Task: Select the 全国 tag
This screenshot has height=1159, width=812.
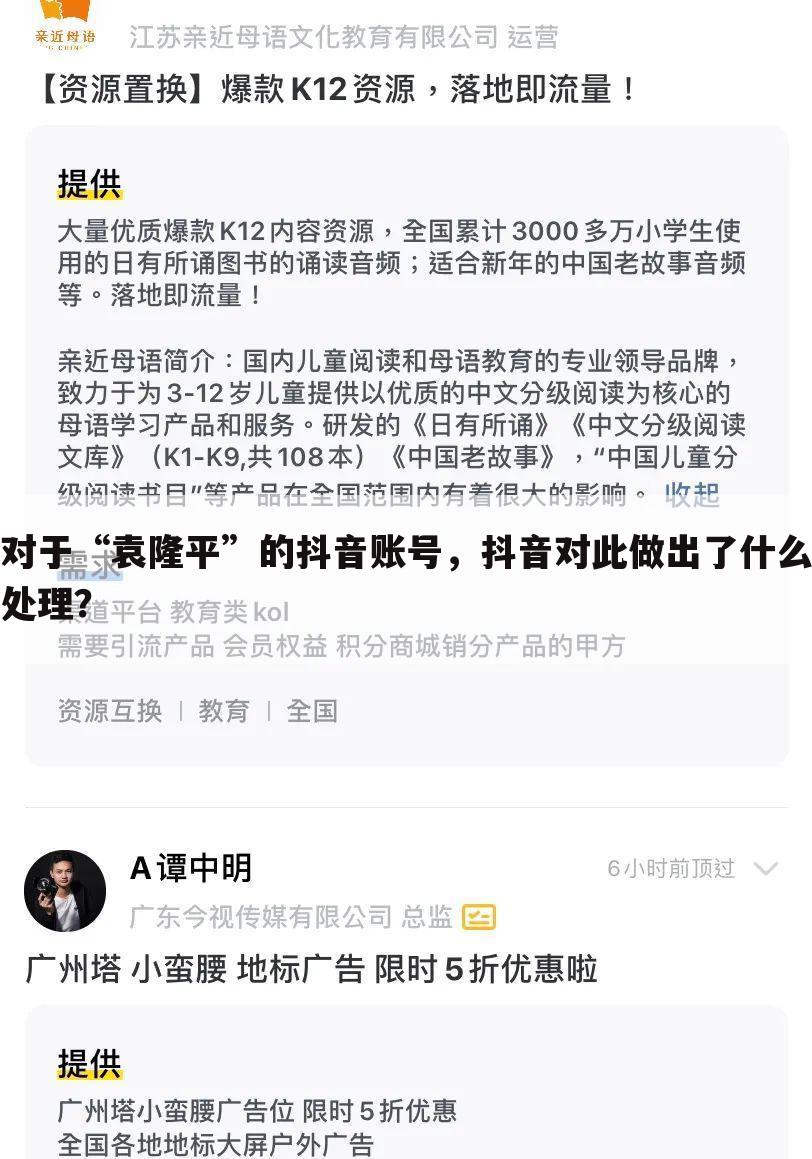Action: [x=310, y=711]
